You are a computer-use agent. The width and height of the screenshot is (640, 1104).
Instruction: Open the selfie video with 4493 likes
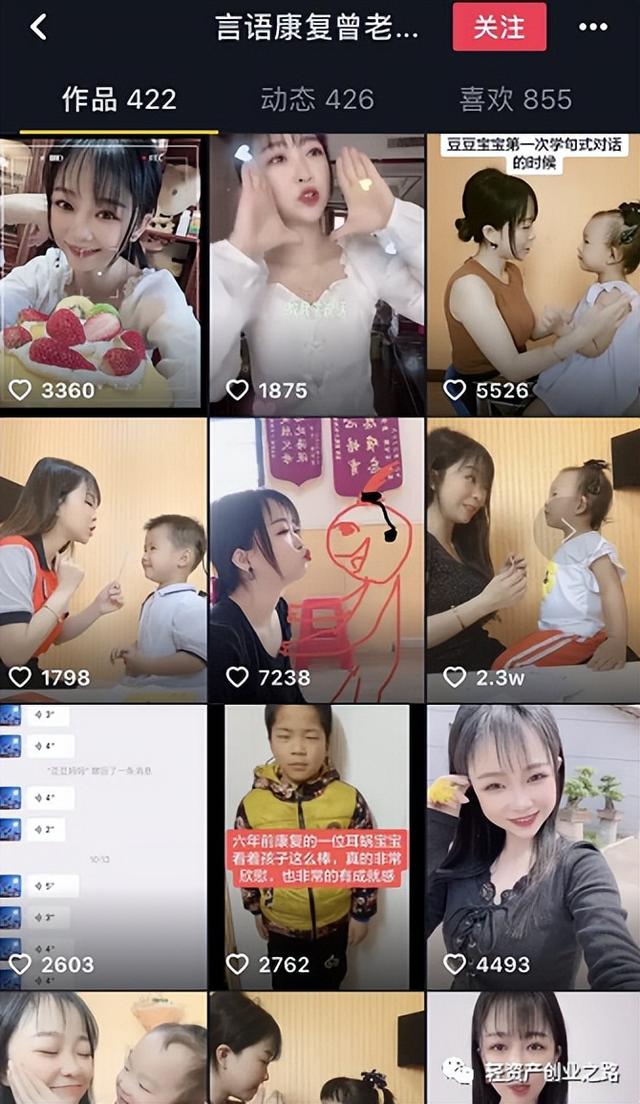(533, 845)
